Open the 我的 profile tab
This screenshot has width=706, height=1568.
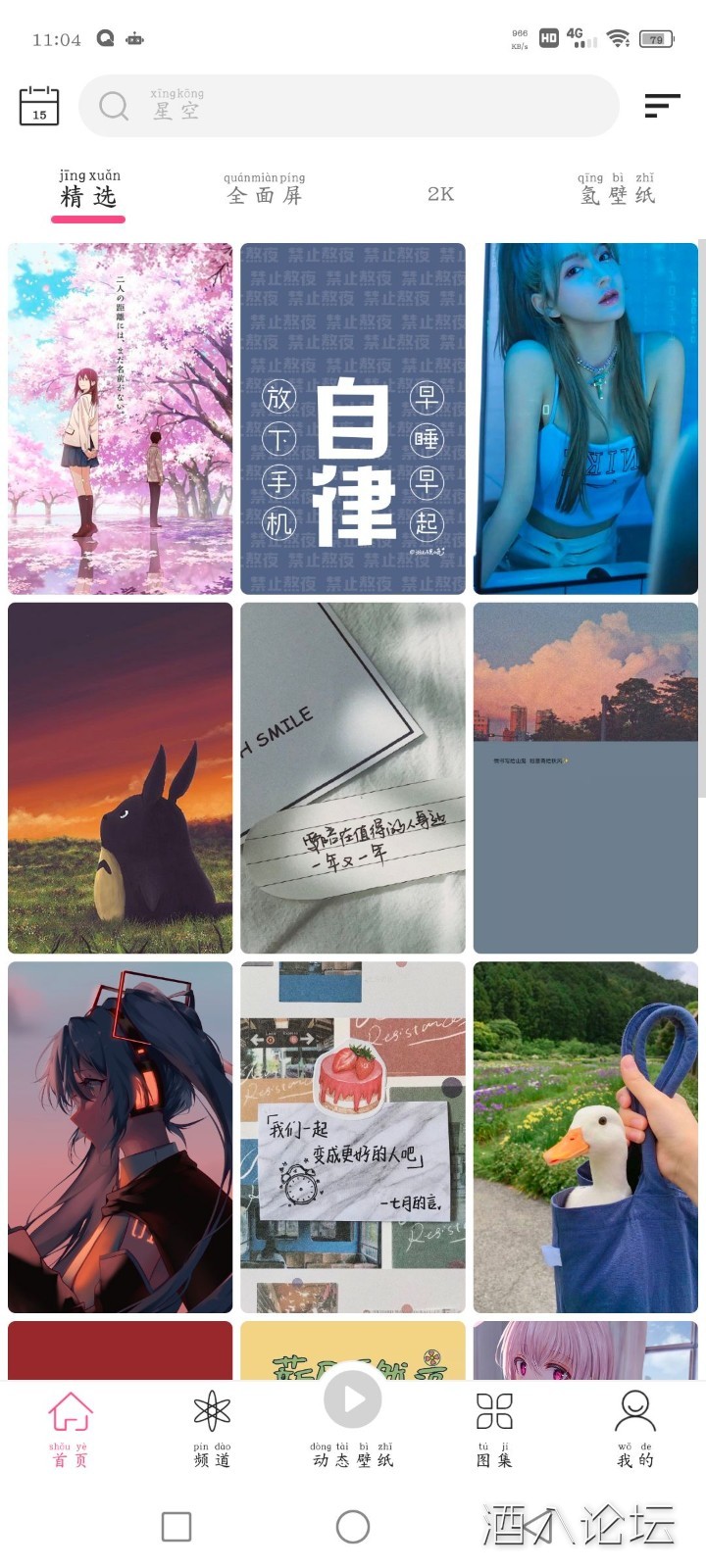(634, 1429)
